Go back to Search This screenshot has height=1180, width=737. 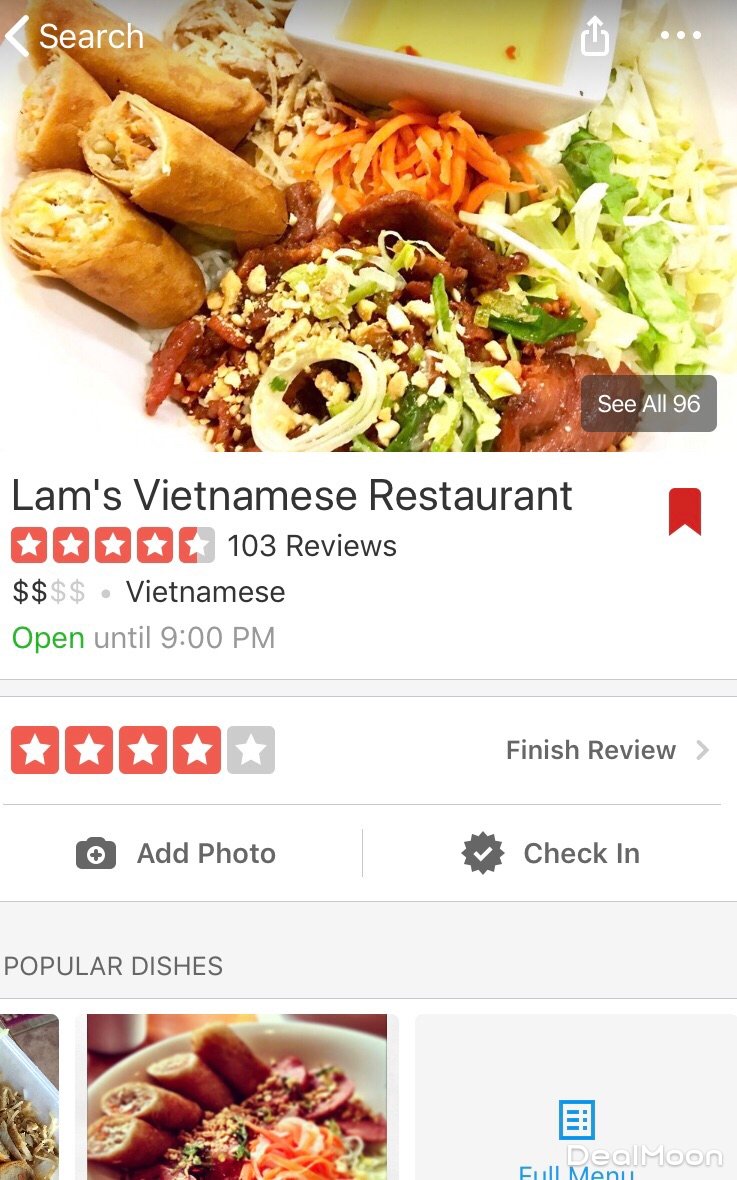75,37
